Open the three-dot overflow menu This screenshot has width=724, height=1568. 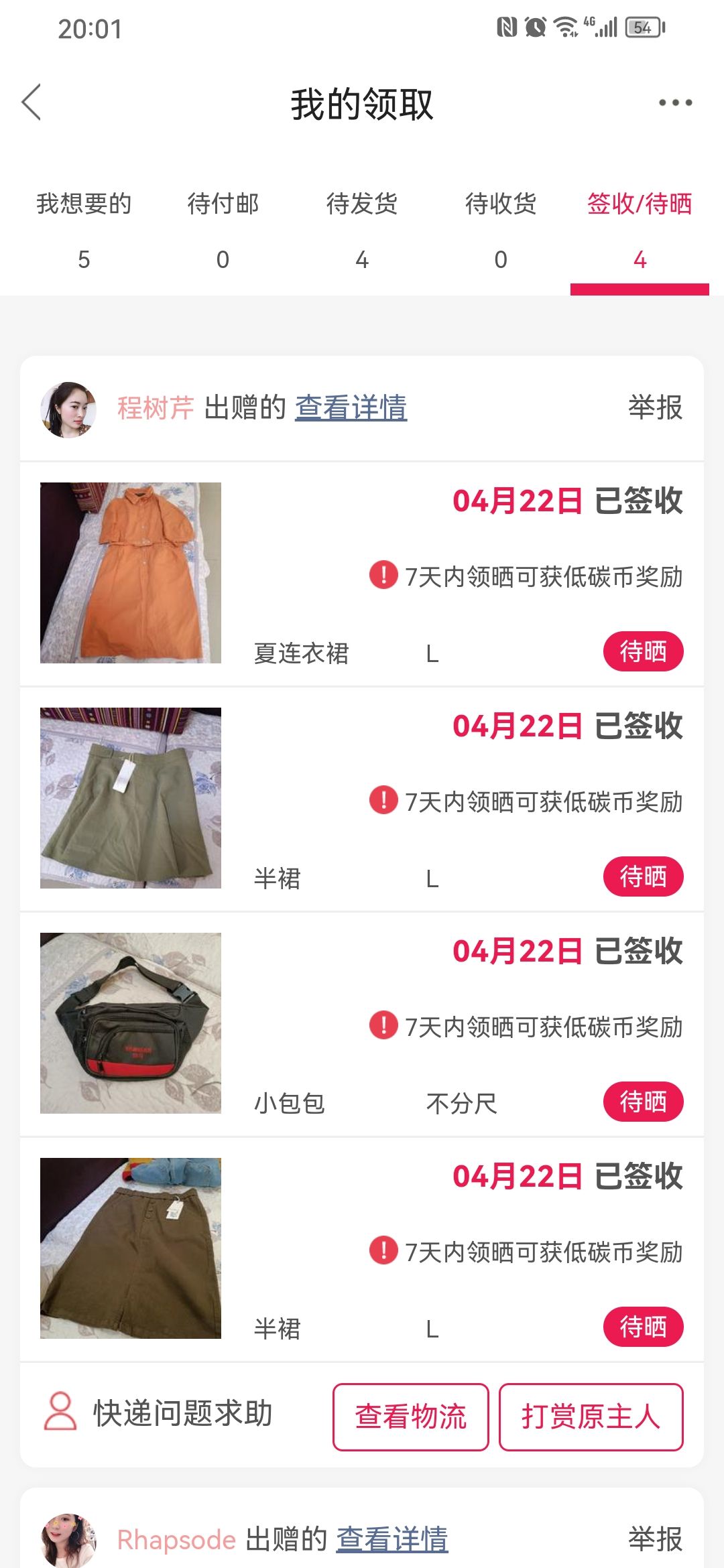[x=675, y=103]
